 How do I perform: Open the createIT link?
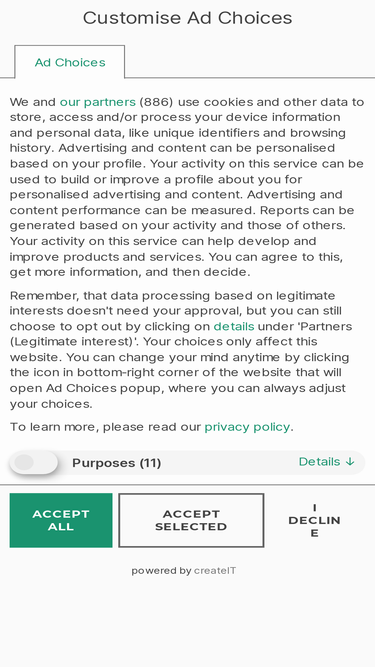pos(215,571)
